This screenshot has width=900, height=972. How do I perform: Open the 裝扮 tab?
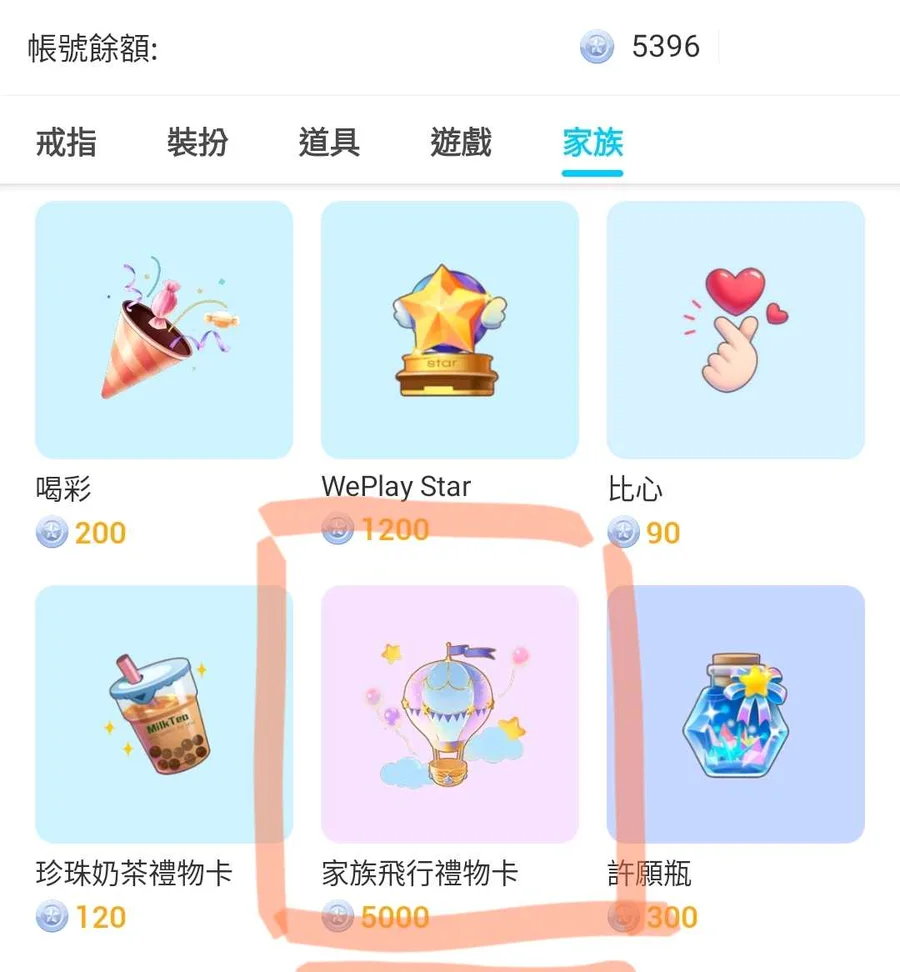(197, 143)
